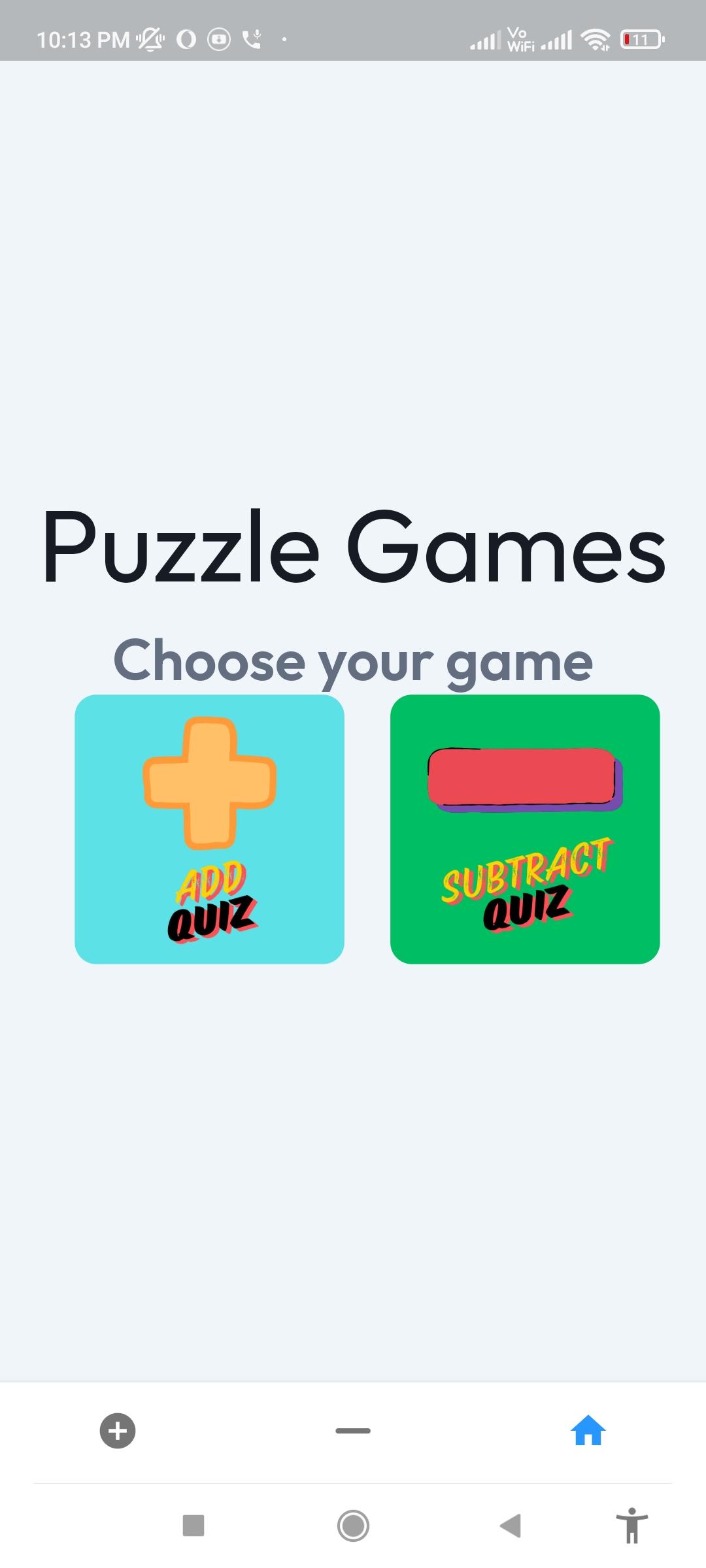Open the Subtract Quiz game card
The height and width of the screenshot is (1568, 706).
click(x=525, y=828)
